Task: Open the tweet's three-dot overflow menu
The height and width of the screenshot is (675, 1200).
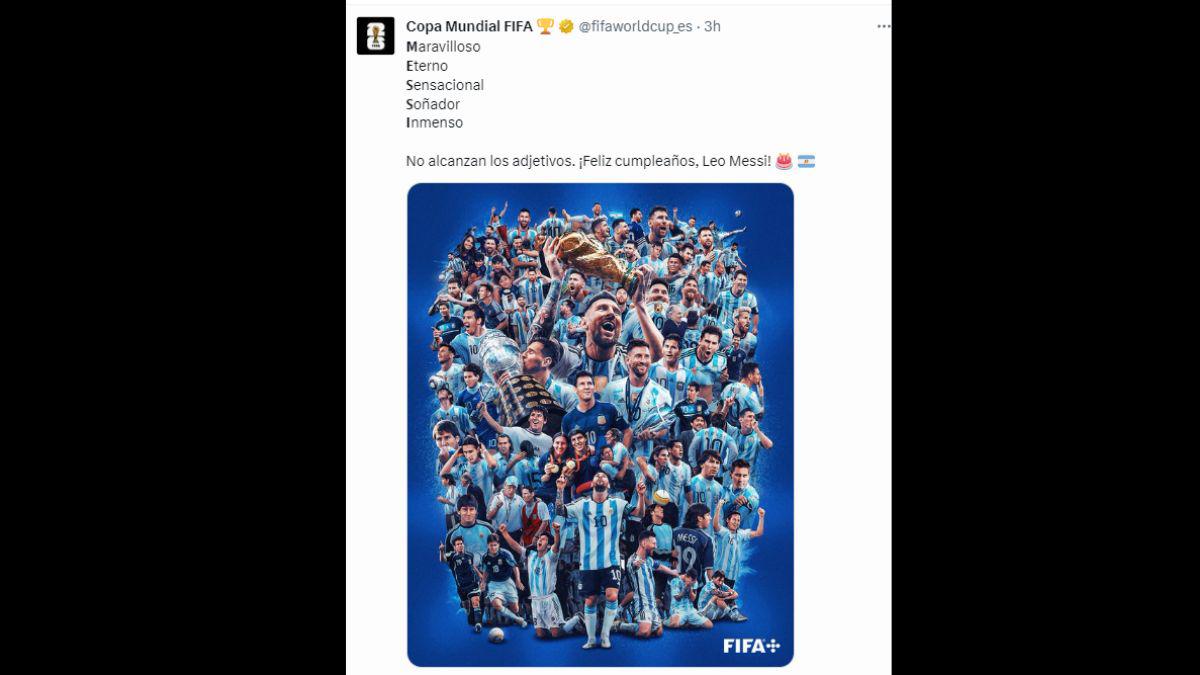Action: [x=883, y=27]
